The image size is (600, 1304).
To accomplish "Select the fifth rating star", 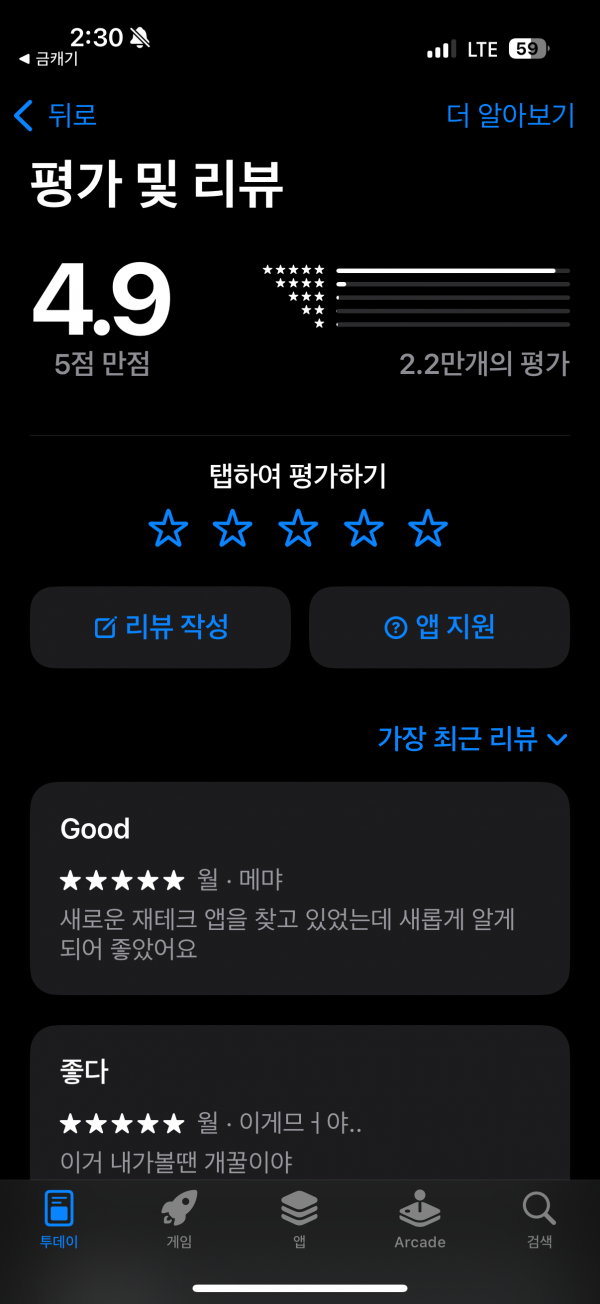I will pyautogui.click(x=428, y=528).
